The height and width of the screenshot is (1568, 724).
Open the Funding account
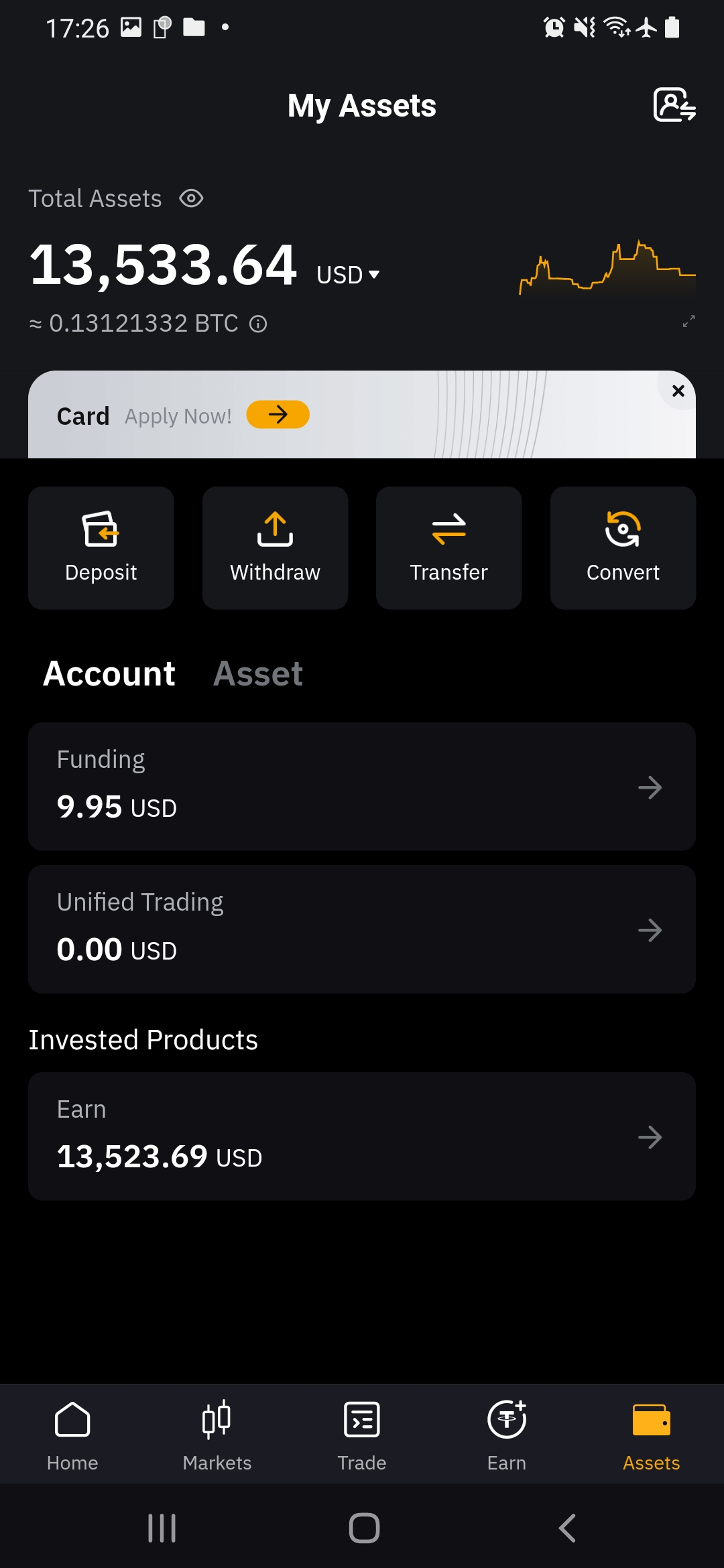point(362,787)
